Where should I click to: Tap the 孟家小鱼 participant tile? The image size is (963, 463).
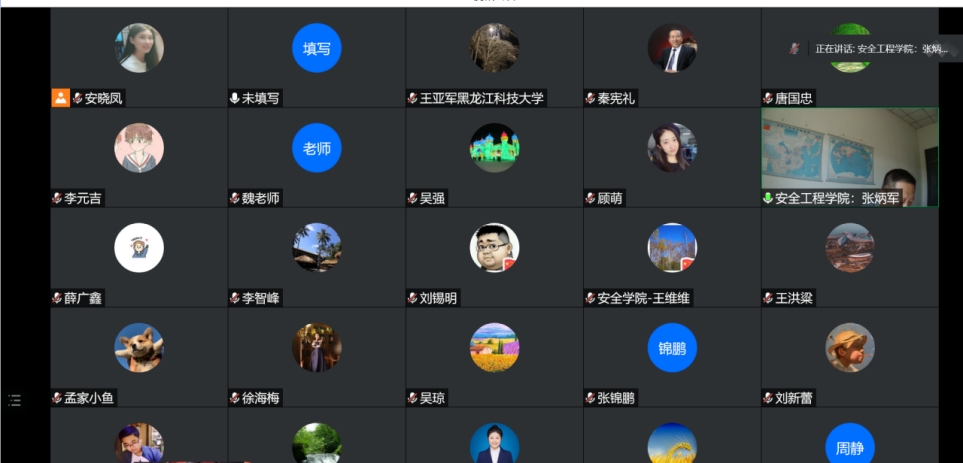(x=139, y=357)
